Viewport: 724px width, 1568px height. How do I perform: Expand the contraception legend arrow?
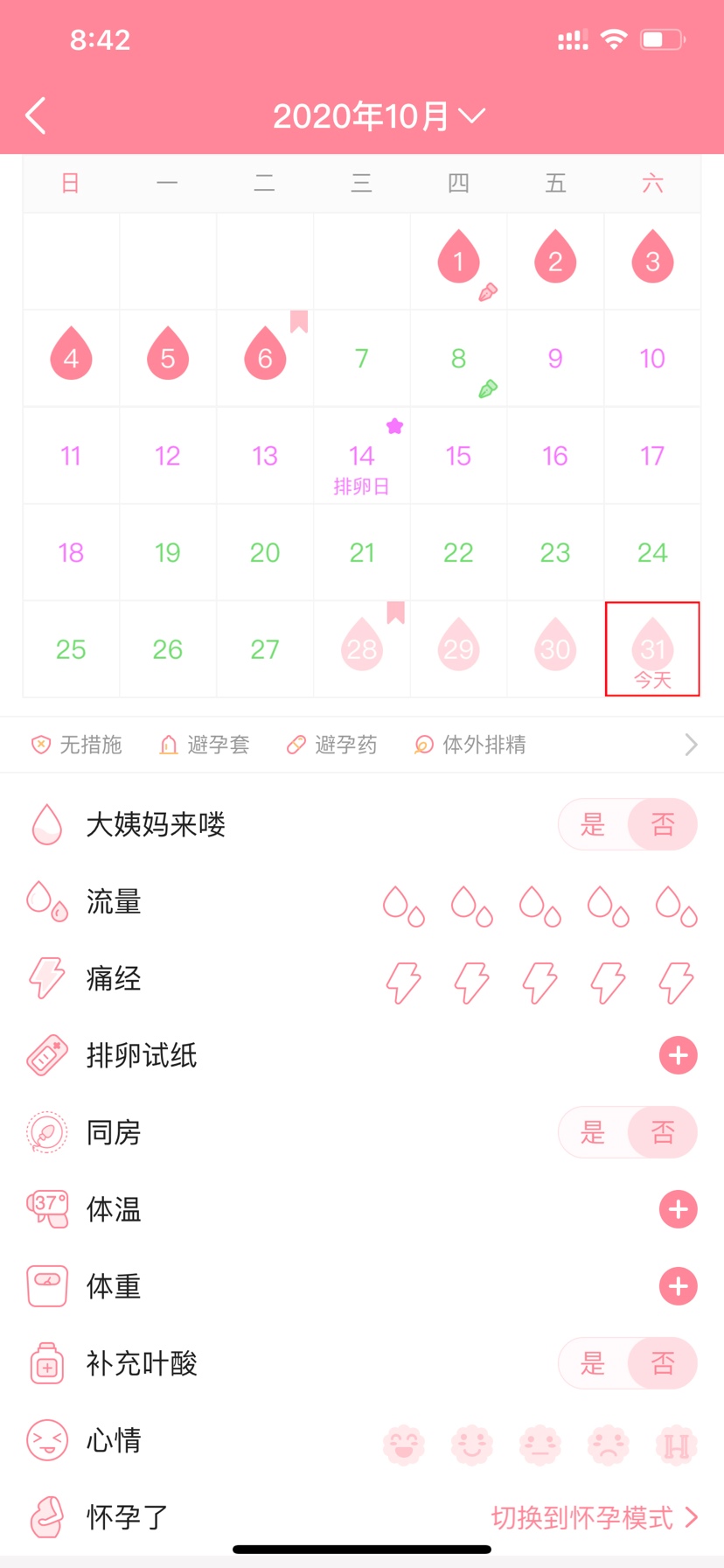click(x=691, y=745)
